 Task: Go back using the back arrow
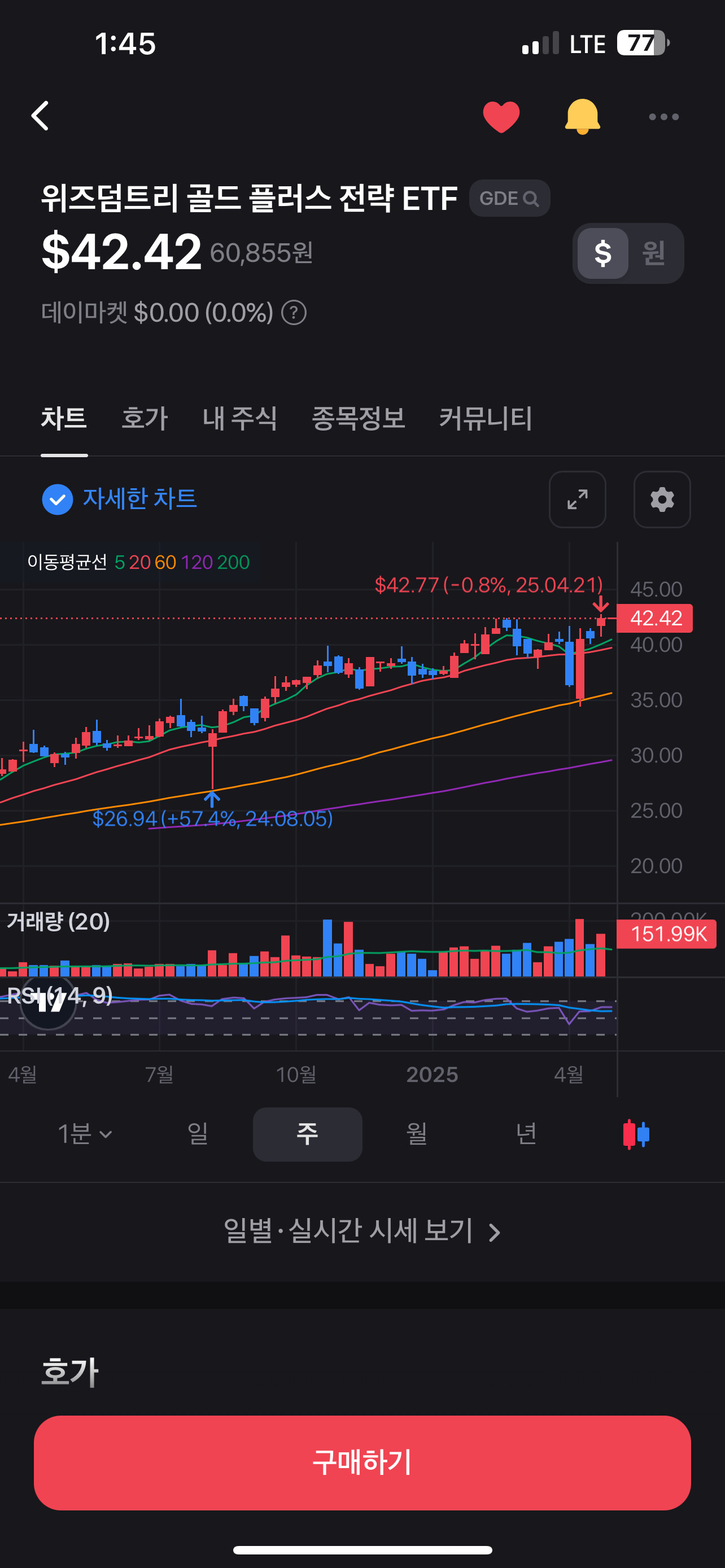pos(40,116)
